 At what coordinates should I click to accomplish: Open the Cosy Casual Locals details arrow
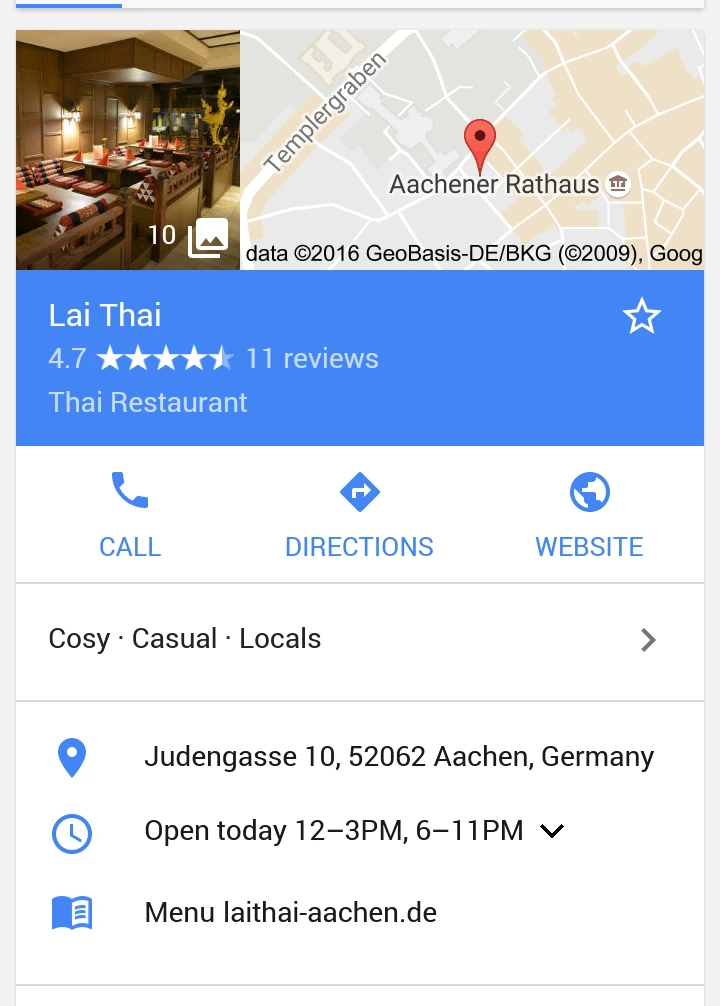click(648, 640)
